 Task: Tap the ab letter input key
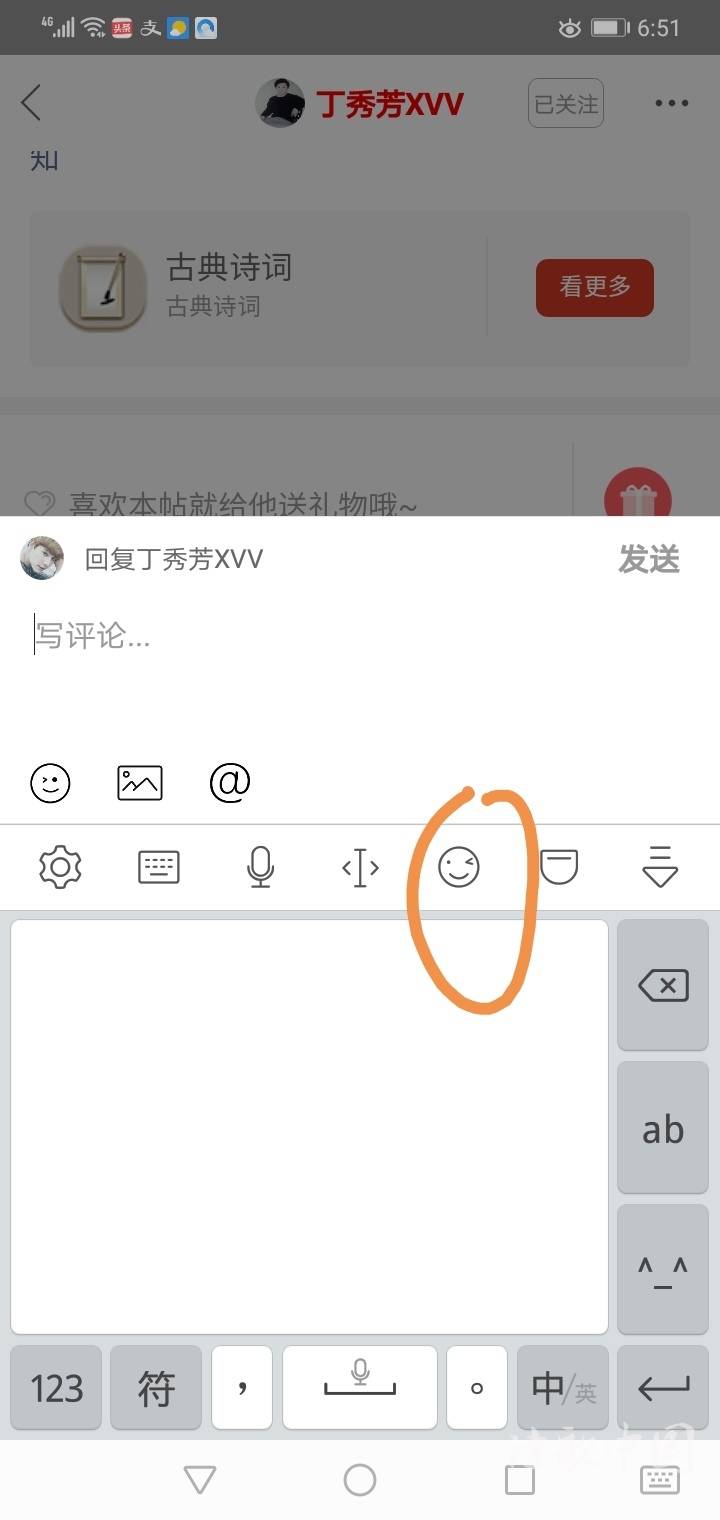(663, 1129)
